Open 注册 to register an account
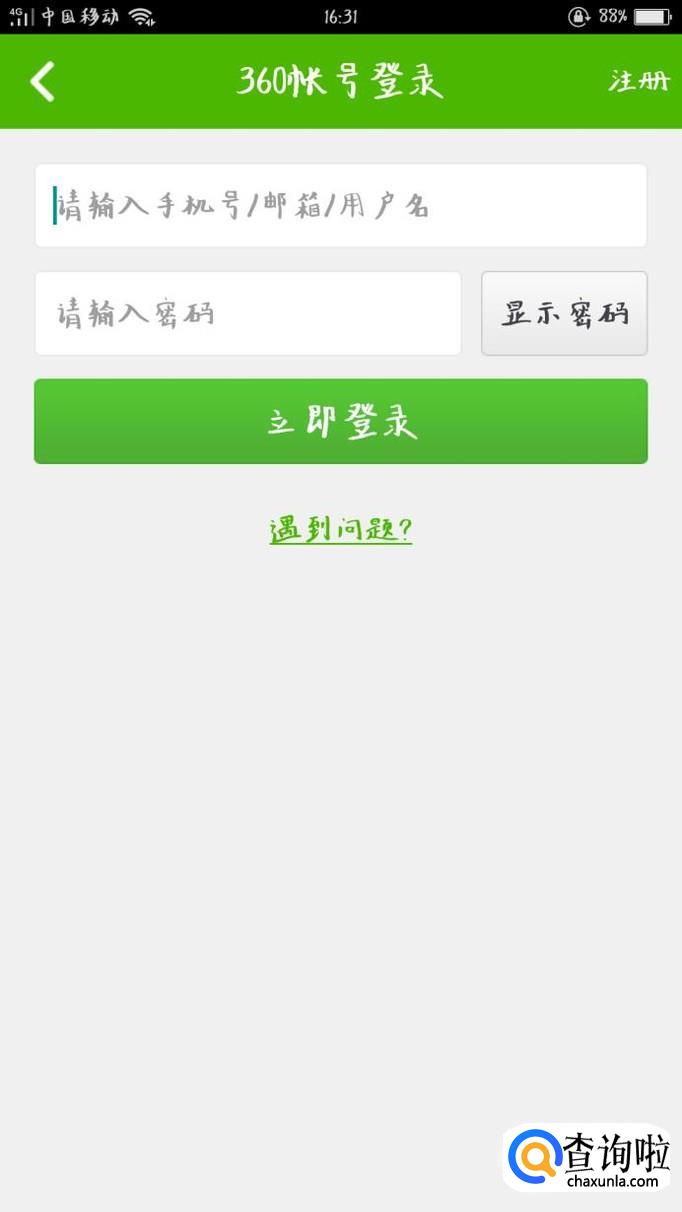 coord(638,81)
